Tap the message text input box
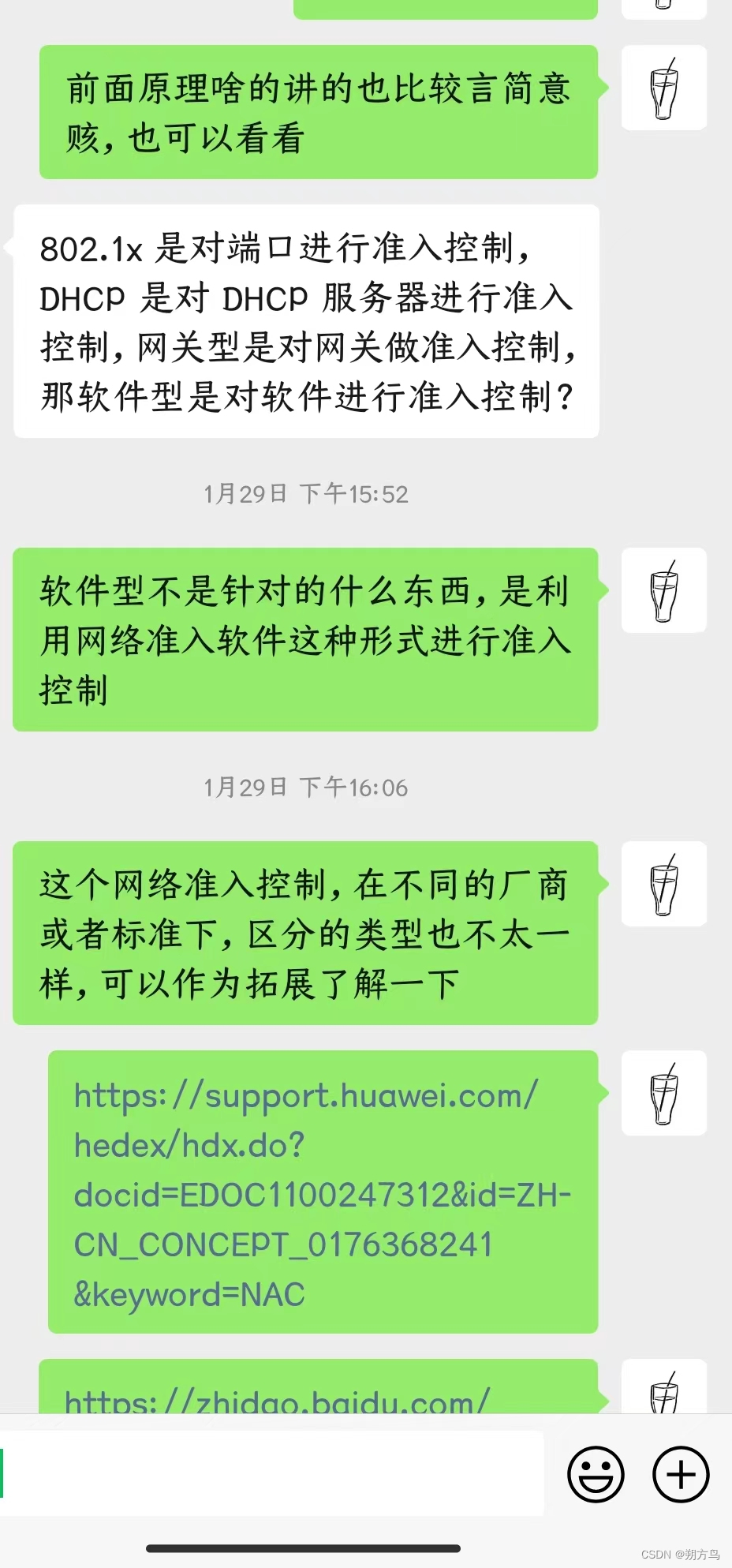Image resolution: width=732 pixels, height=1568 pixels. (x=272, y=1473)
